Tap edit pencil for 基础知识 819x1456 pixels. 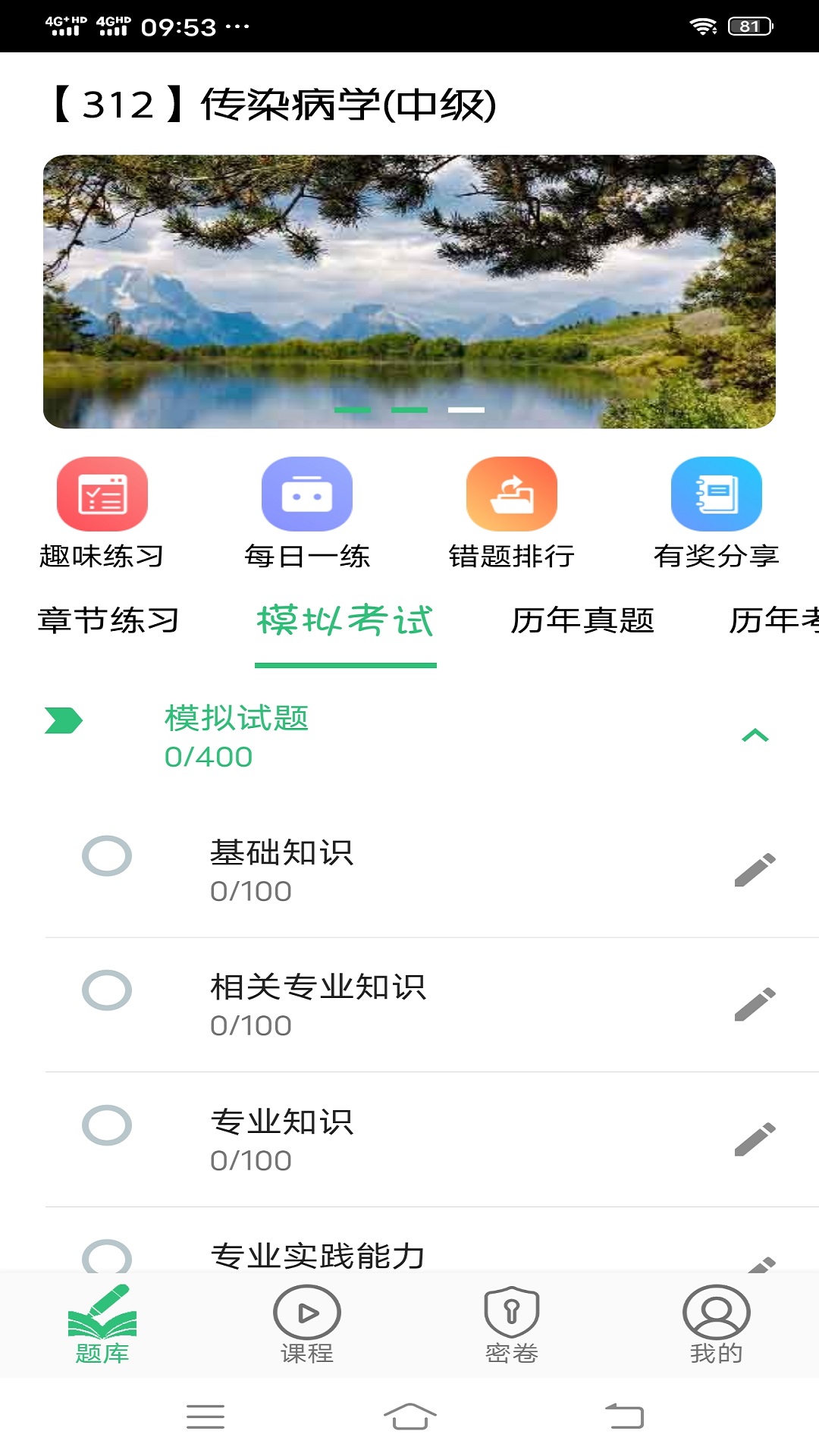coord(755,870)
